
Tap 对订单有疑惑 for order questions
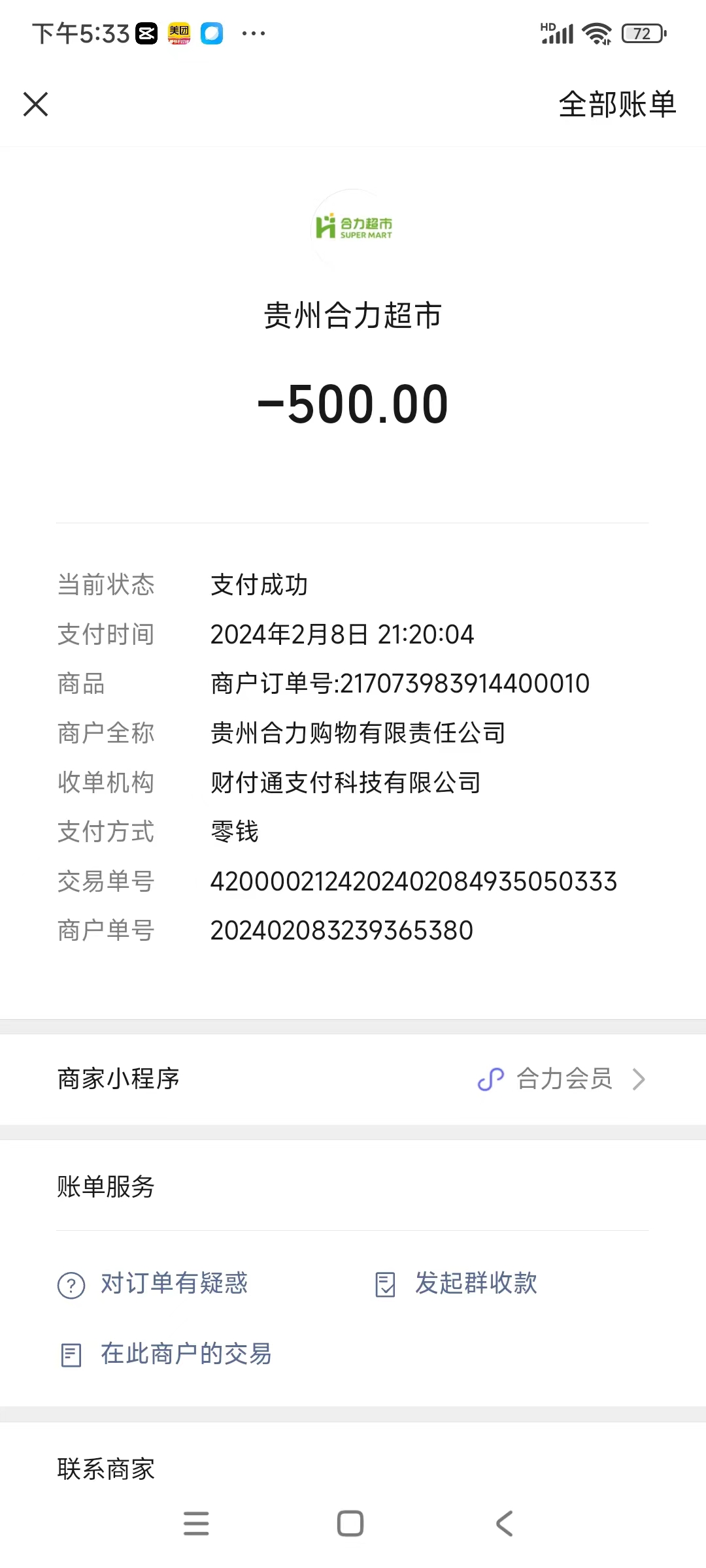[154, 1284]
